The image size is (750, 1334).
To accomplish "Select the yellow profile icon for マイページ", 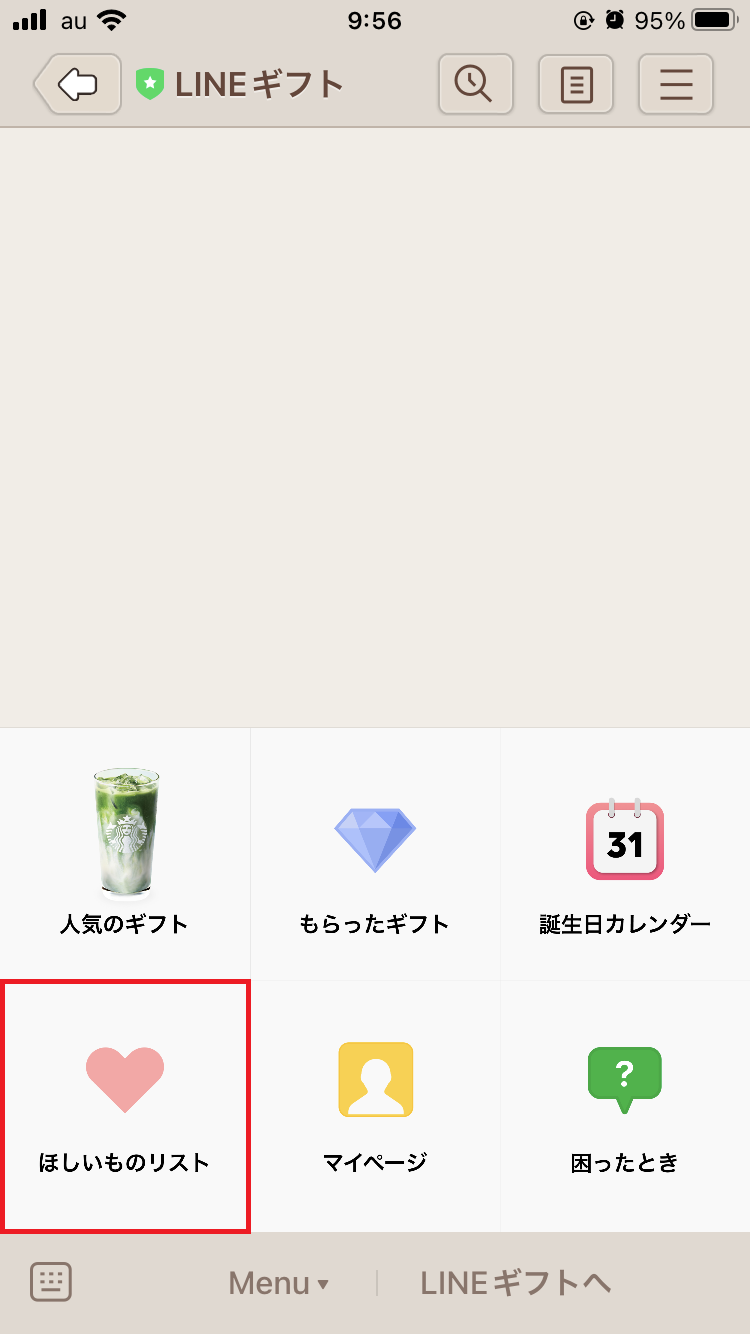I will click(x=375, y=1078).
